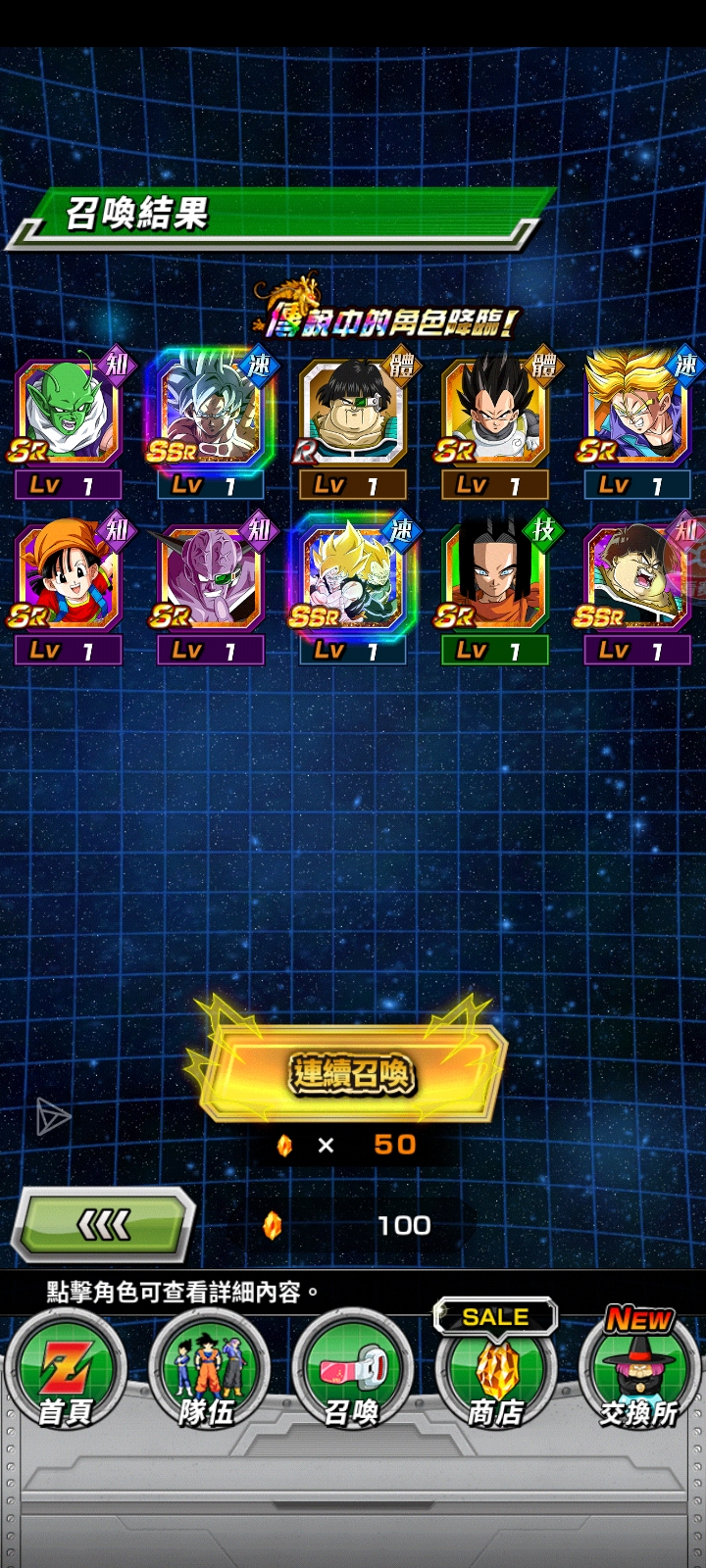
Task: View the SSR Ultra Instinct Goku card
Action: tap(210, 413)
